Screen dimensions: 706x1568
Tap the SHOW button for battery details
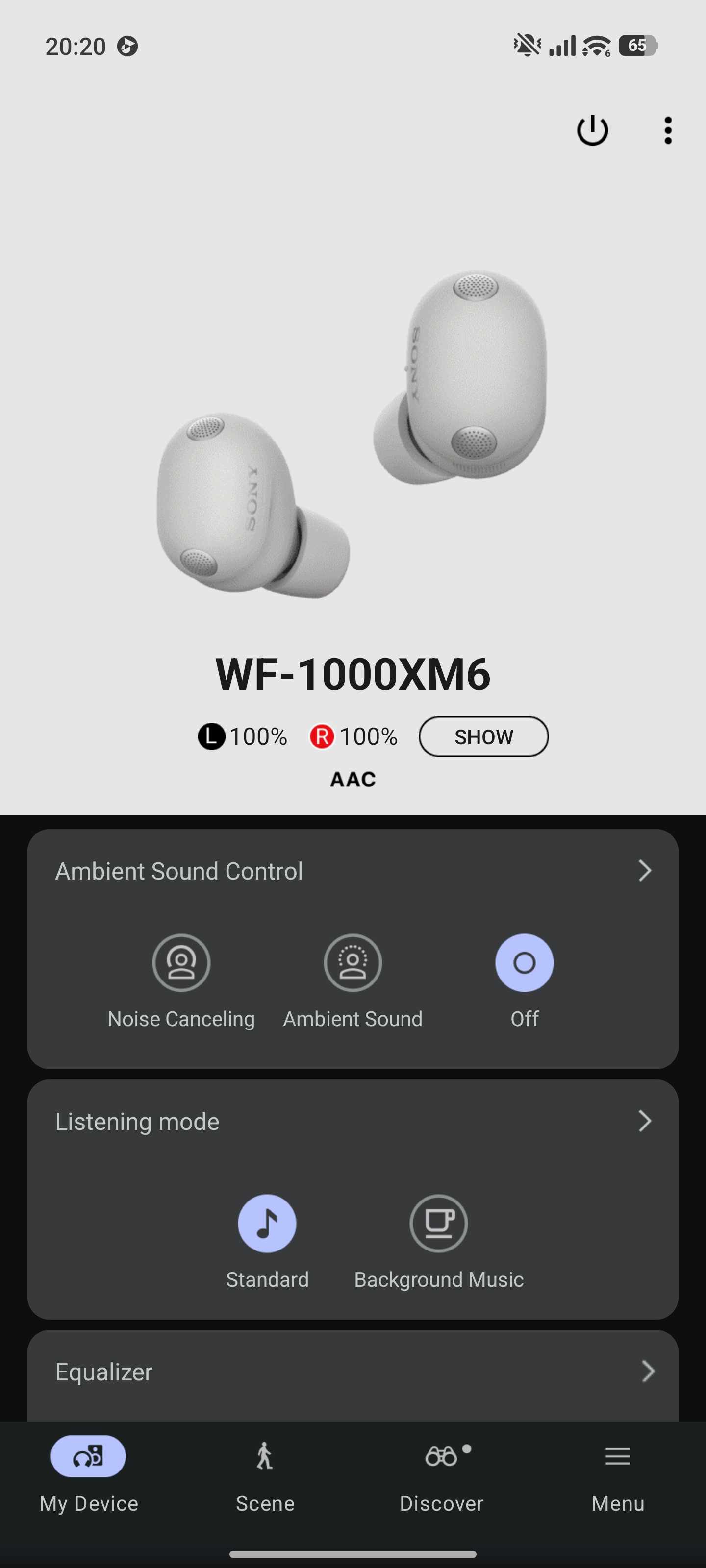pyautogui.click(x=483, y=736)
